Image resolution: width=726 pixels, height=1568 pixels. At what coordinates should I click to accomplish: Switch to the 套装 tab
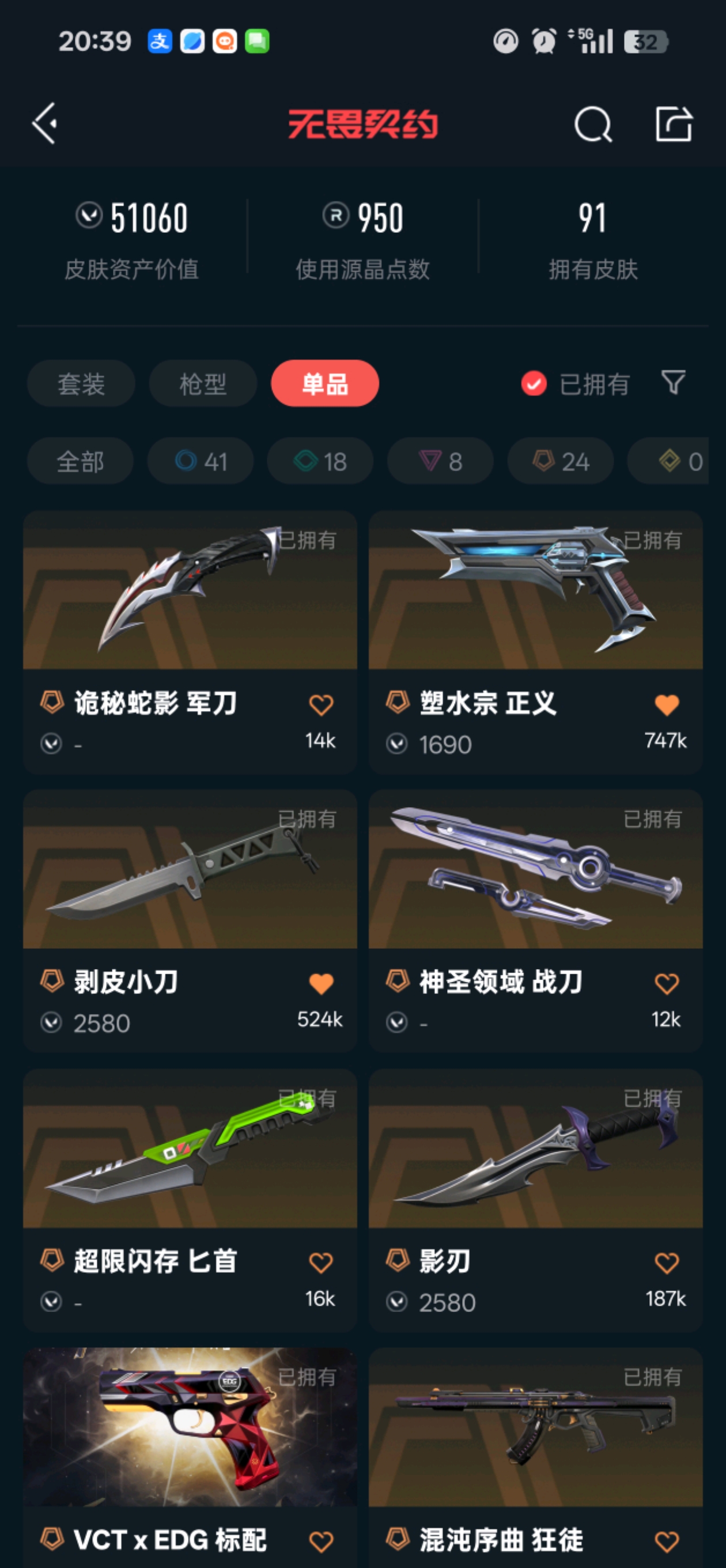tap(81, 383)
